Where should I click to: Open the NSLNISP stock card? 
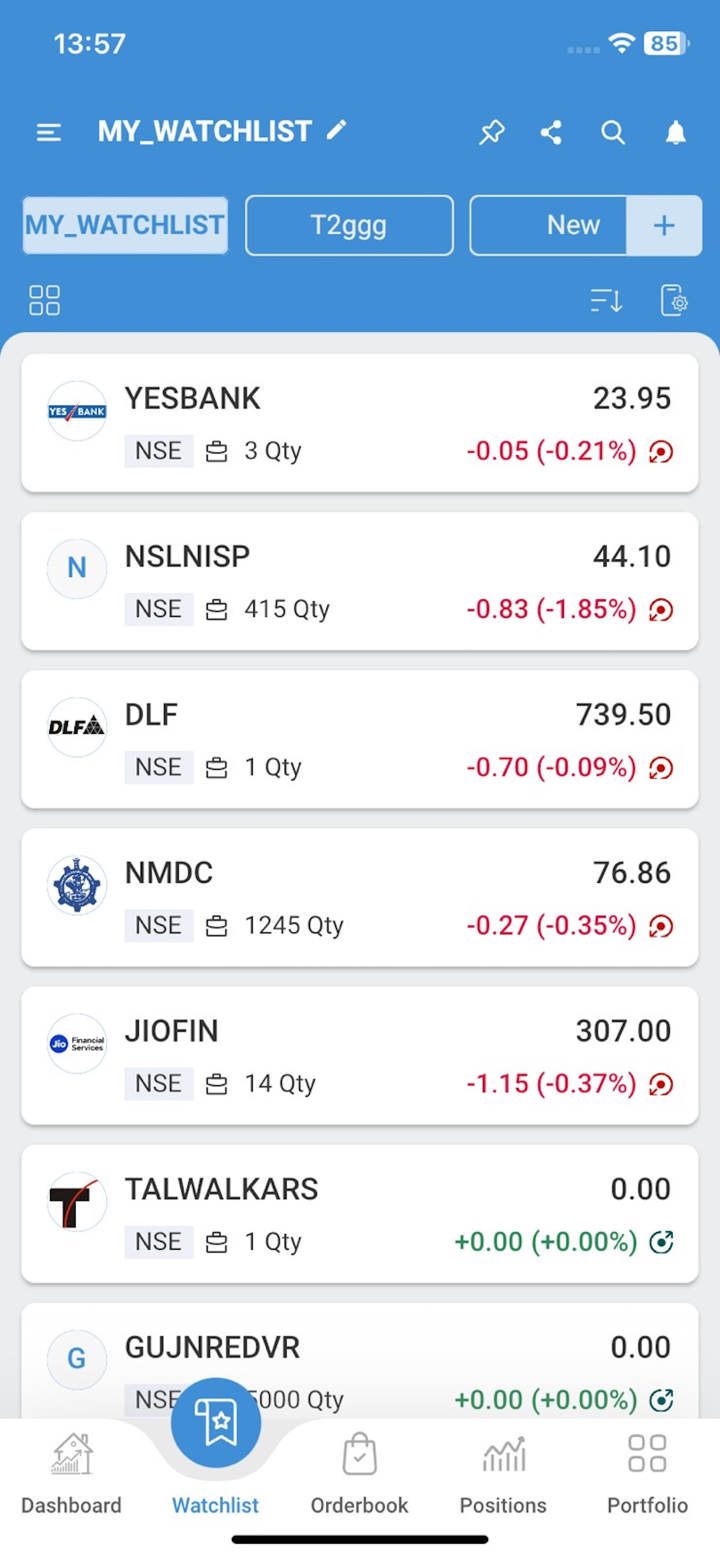click(360, 581)
